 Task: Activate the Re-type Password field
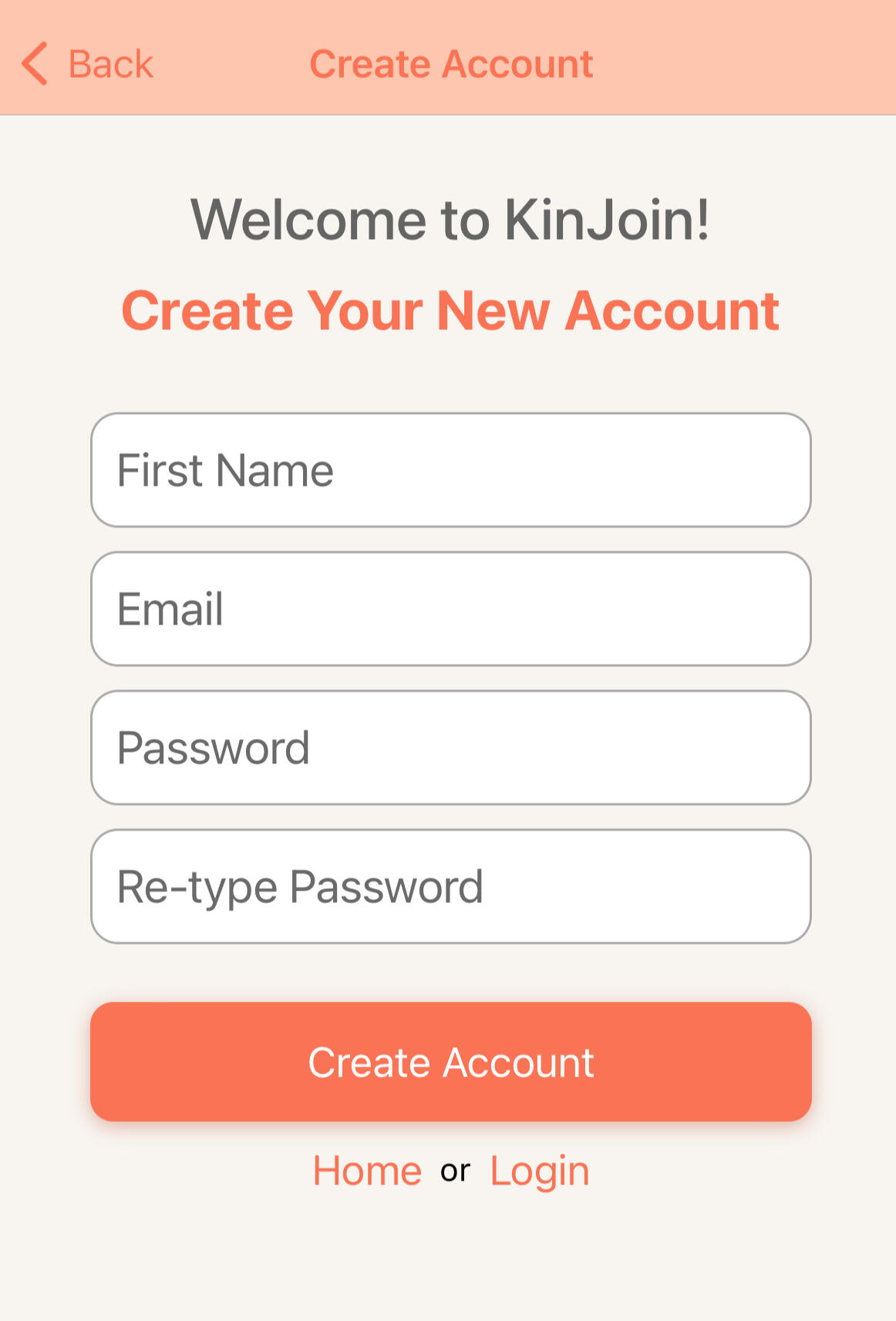(x=450, y=887)
